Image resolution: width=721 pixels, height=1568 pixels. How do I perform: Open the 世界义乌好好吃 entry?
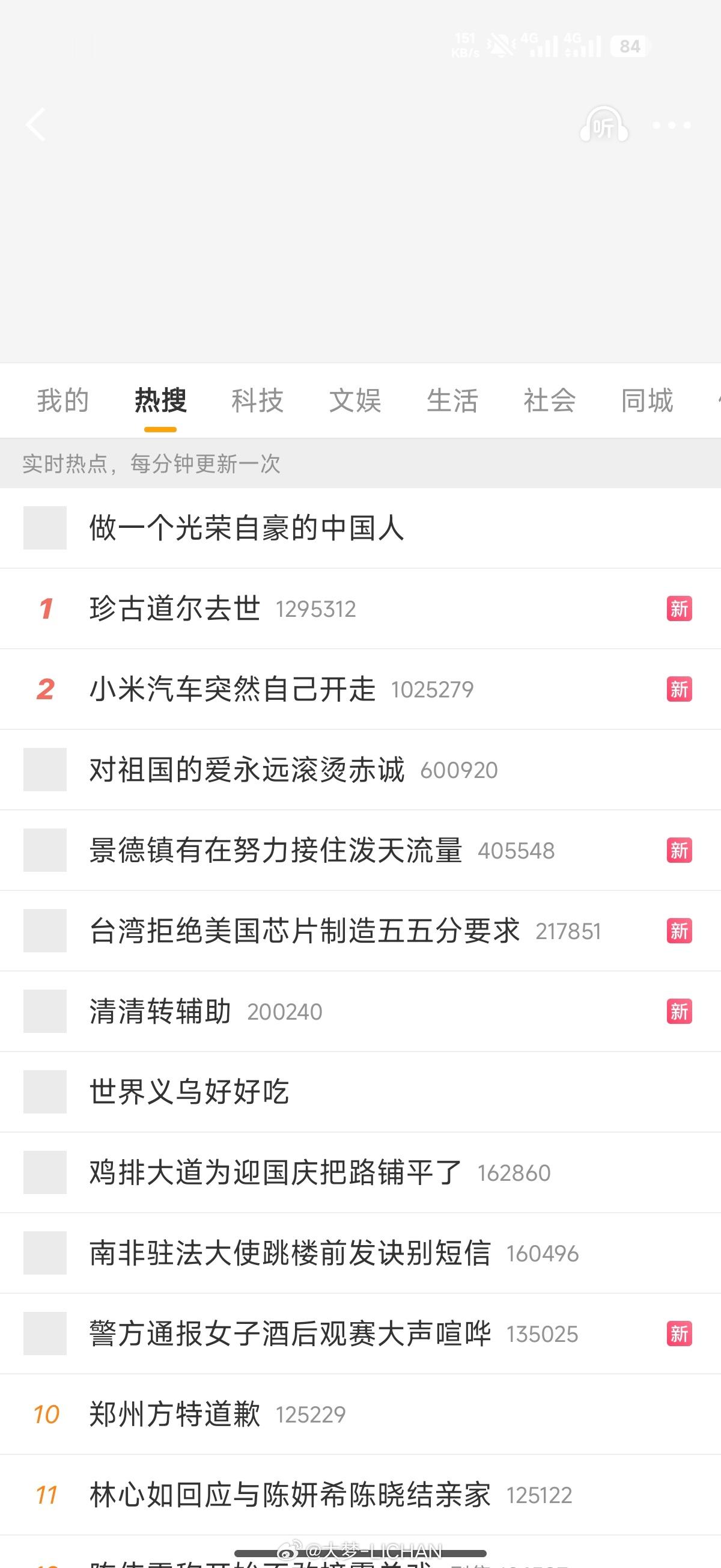coord(189,1092)
